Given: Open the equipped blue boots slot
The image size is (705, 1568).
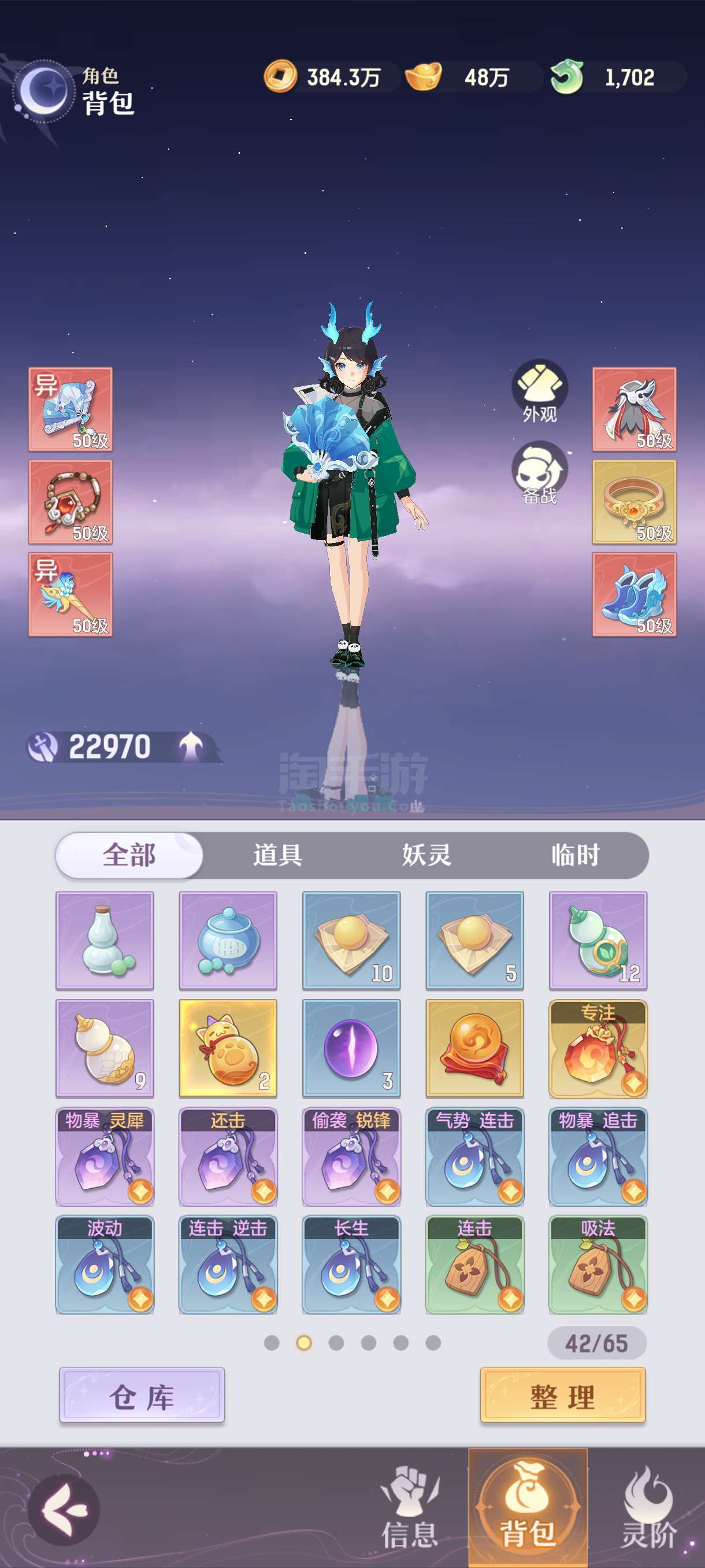Looking at the screenshot, I should (634, 595).
